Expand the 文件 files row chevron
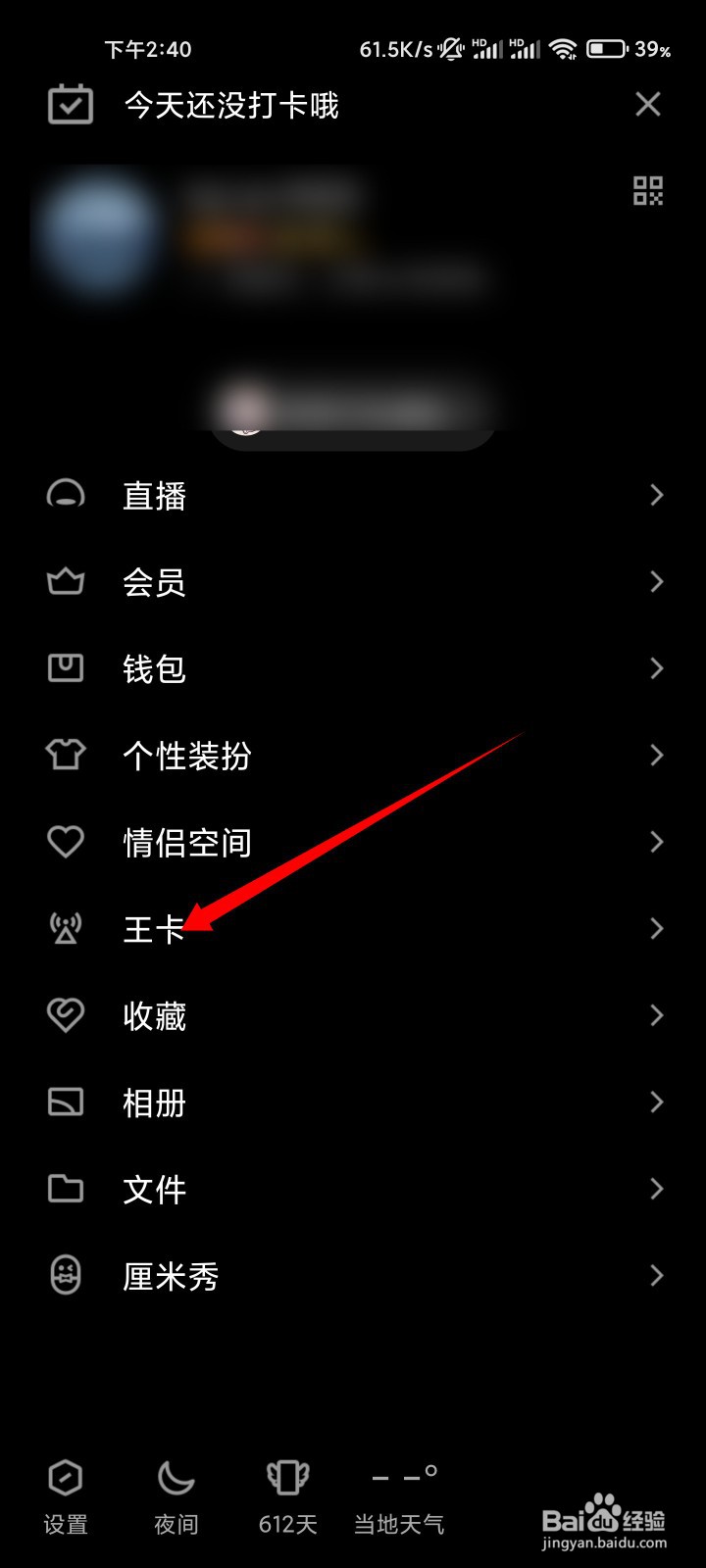This screenshot has width=706, height=1568. coord(656,1189)
